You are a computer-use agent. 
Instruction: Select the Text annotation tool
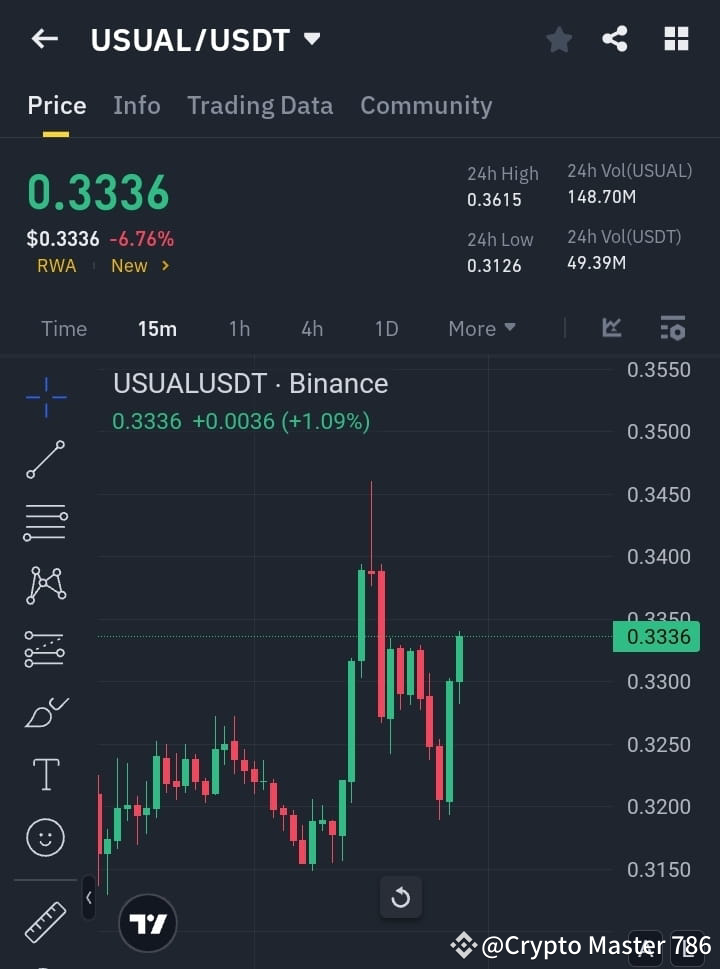[x=45, y=774]
